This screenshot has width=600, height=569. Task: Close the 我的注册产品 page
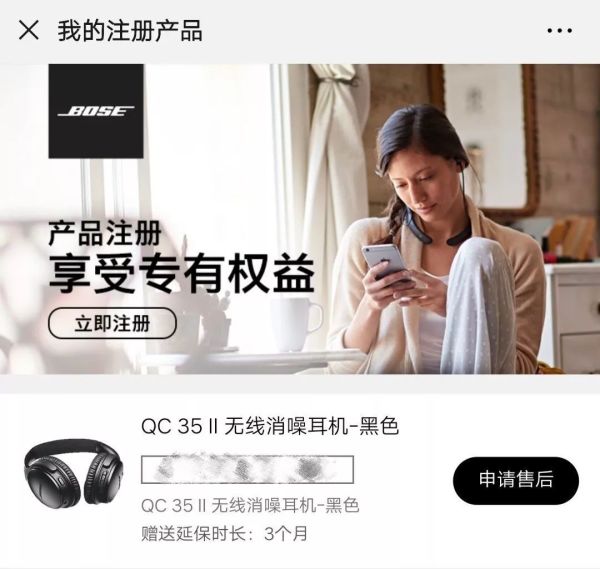tap(29, 30)
